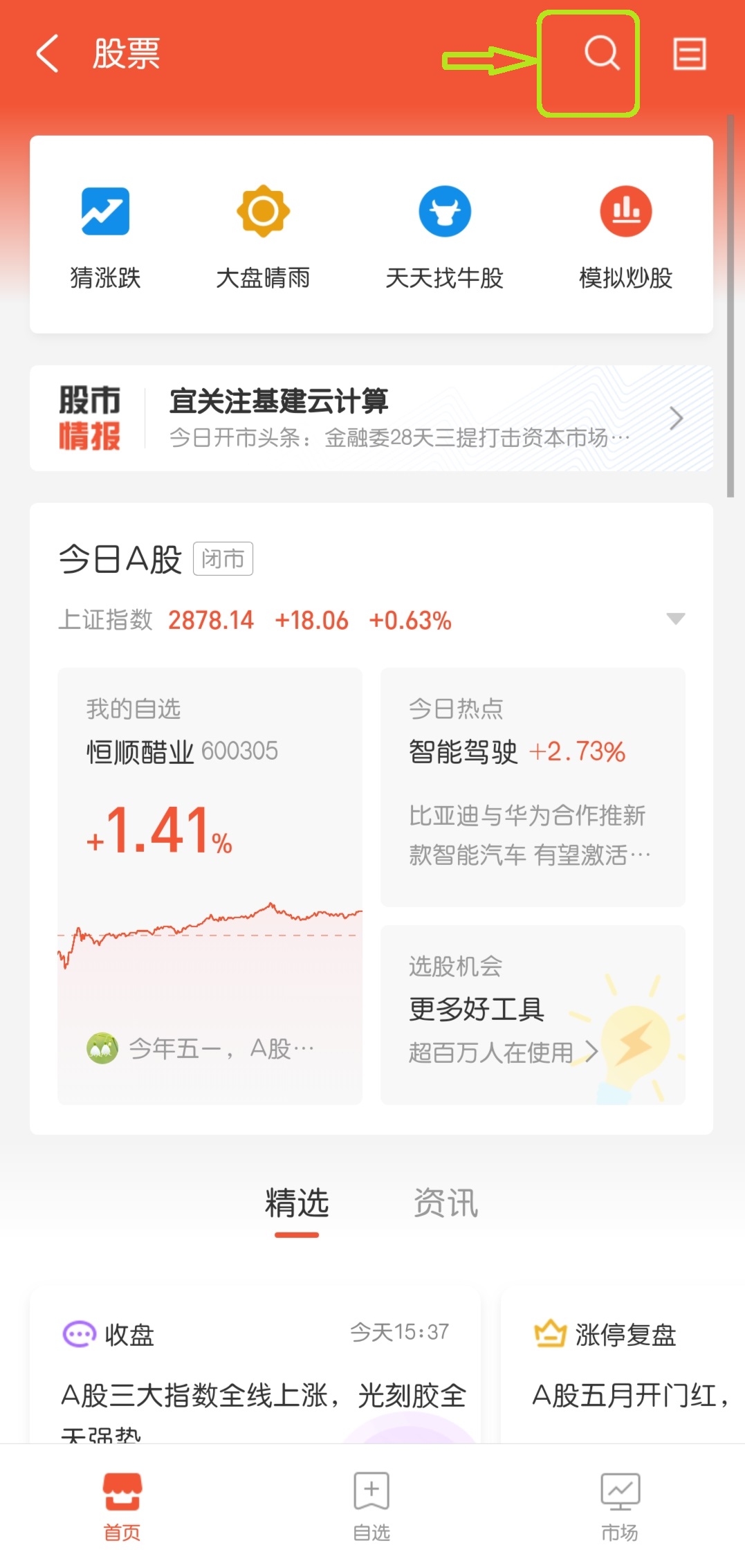Expand 更多好工具 via its arrow
Viewport: 745px width, 1568px height.
pos(593,1052)
